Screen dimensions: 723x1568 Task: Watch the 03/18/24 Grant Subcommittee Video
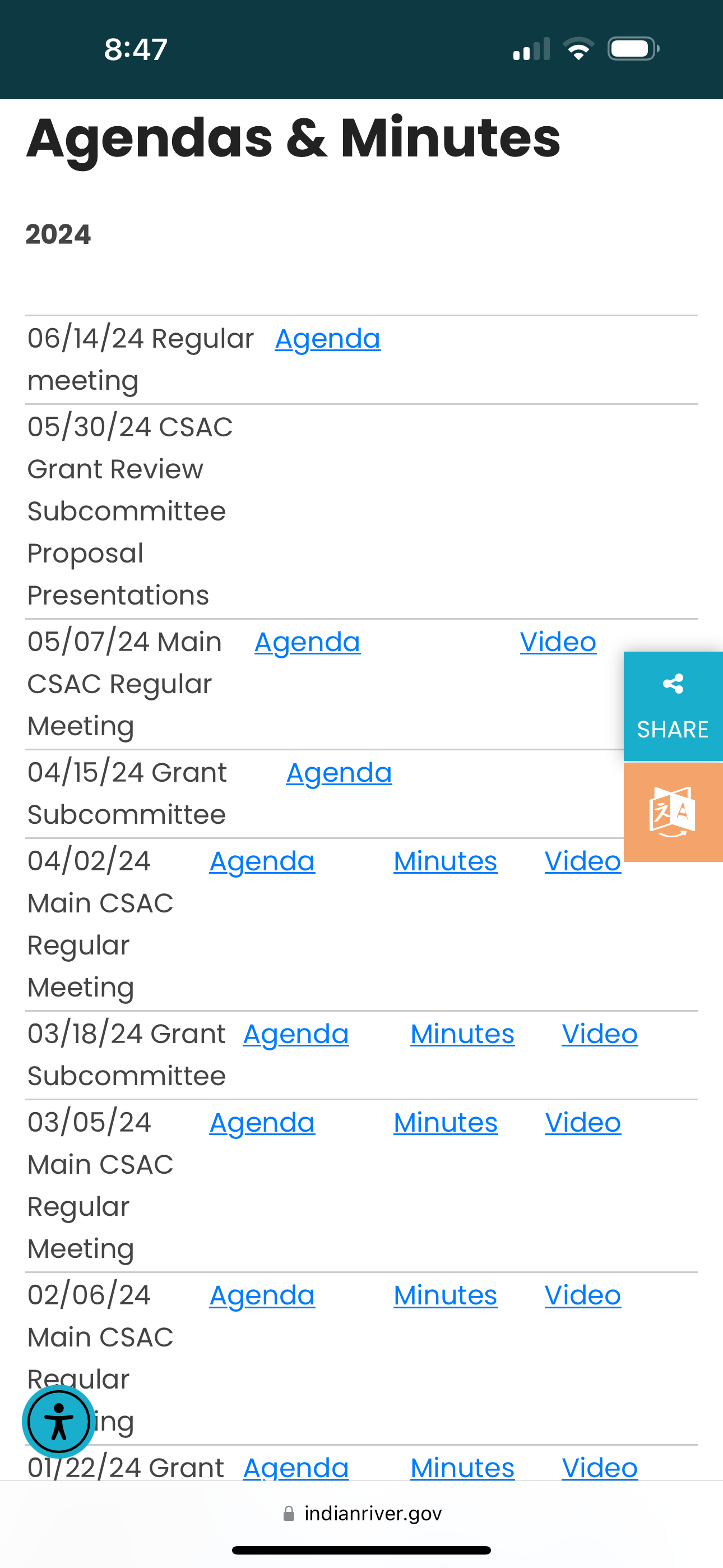tap(600, 1034)
